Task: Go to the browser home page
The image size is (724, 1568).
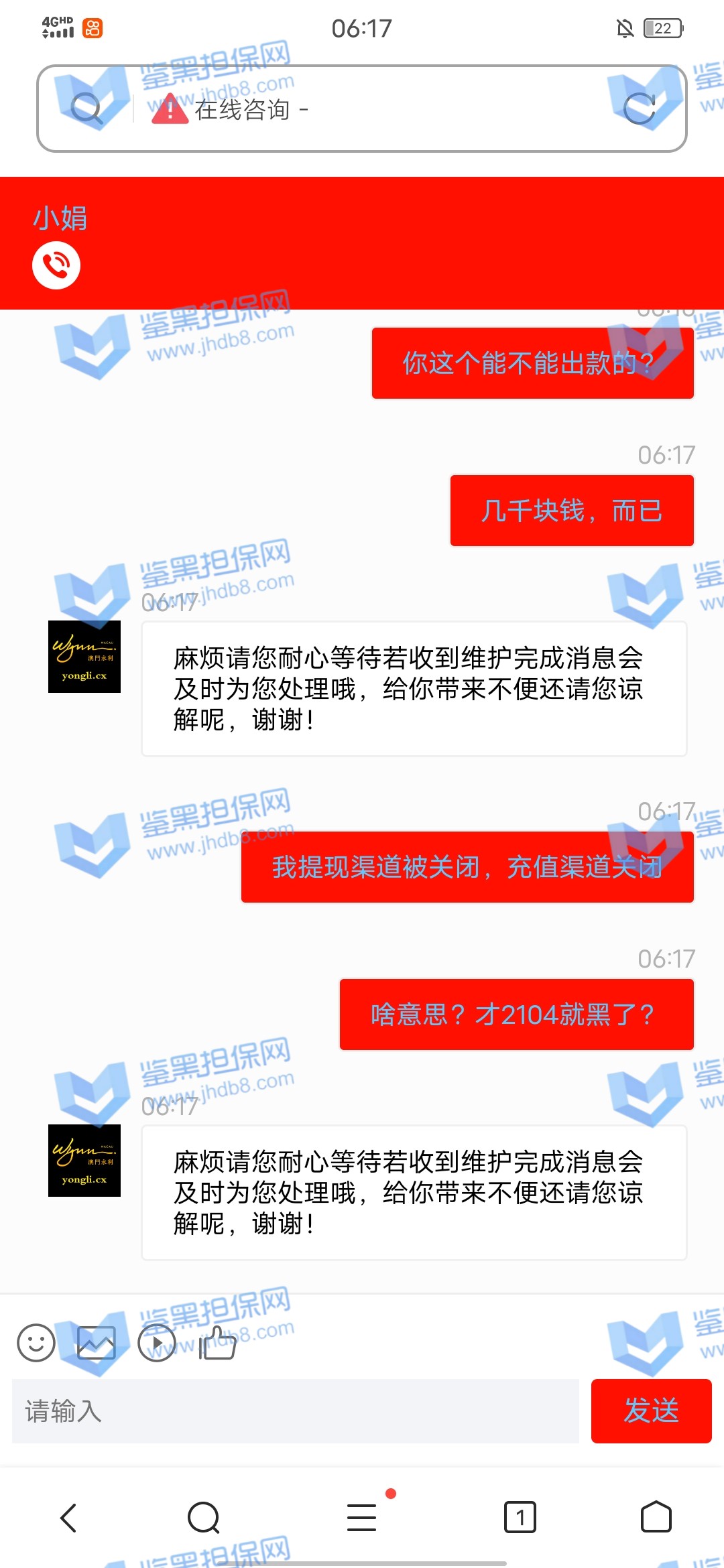Action: [x=656, y=1518]
